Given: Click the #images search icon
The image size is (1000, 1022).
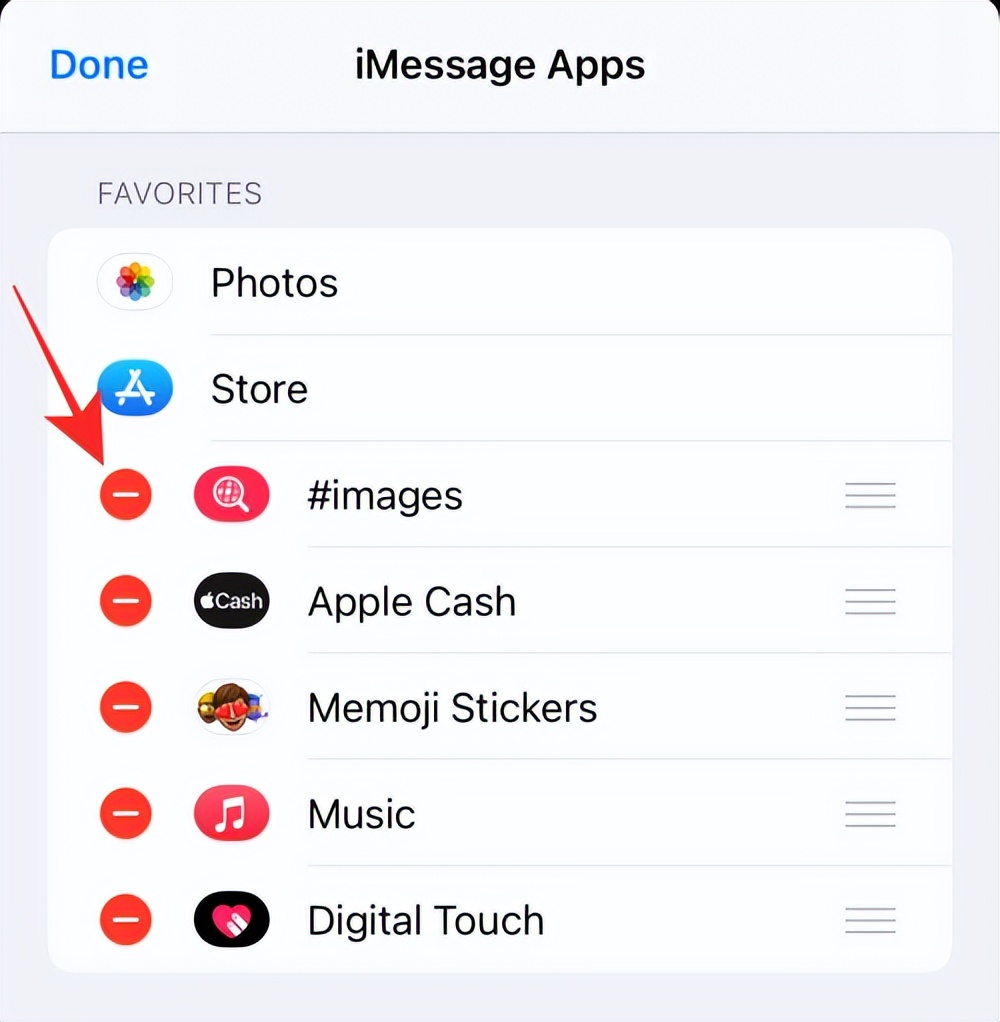Looking at the screenshot, I should coord(231,494).
